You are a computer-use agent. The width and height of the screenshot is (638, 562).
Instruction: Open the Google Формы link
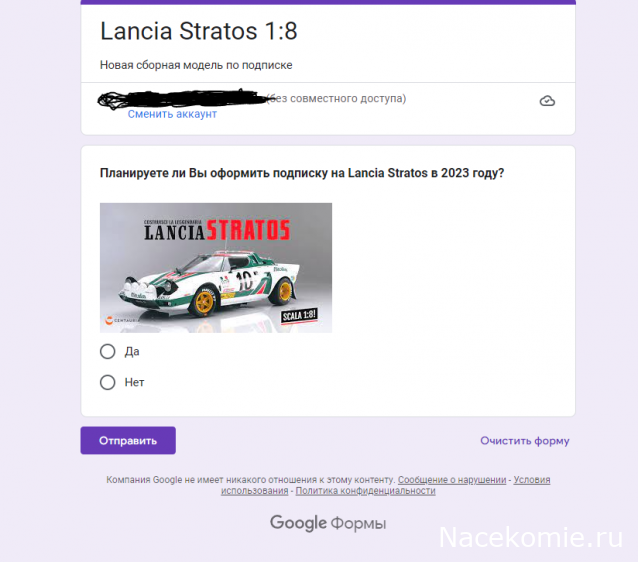click(327, 523)
